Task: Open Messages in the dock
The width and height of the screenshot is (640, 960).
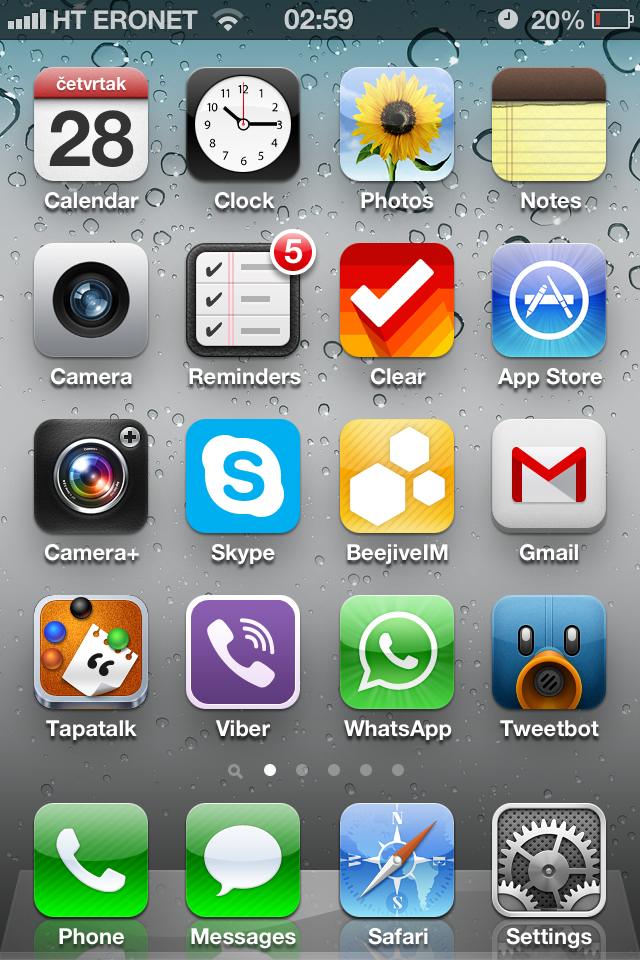Action: click(243, 860)
